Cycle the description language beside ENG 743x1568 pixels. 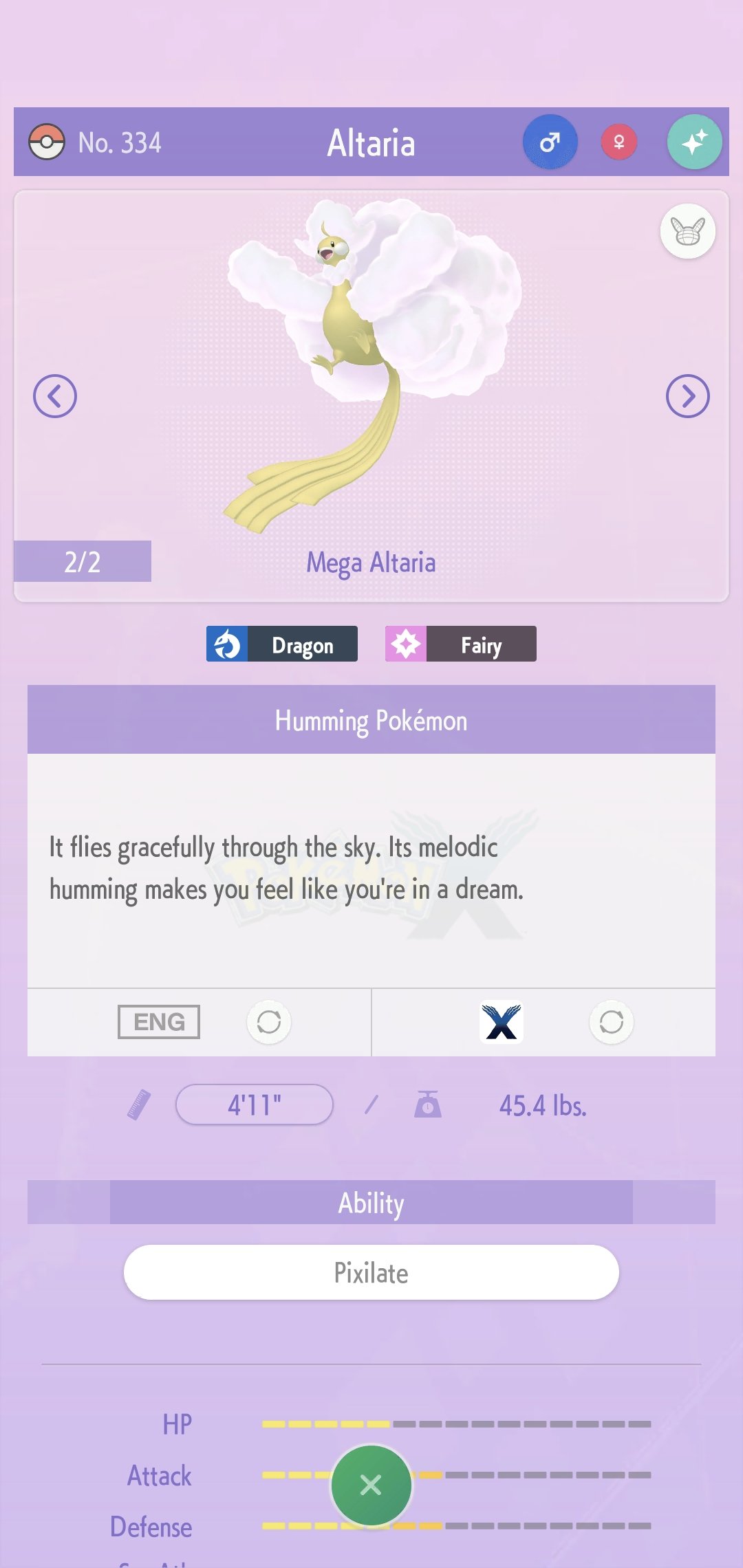269,1022
